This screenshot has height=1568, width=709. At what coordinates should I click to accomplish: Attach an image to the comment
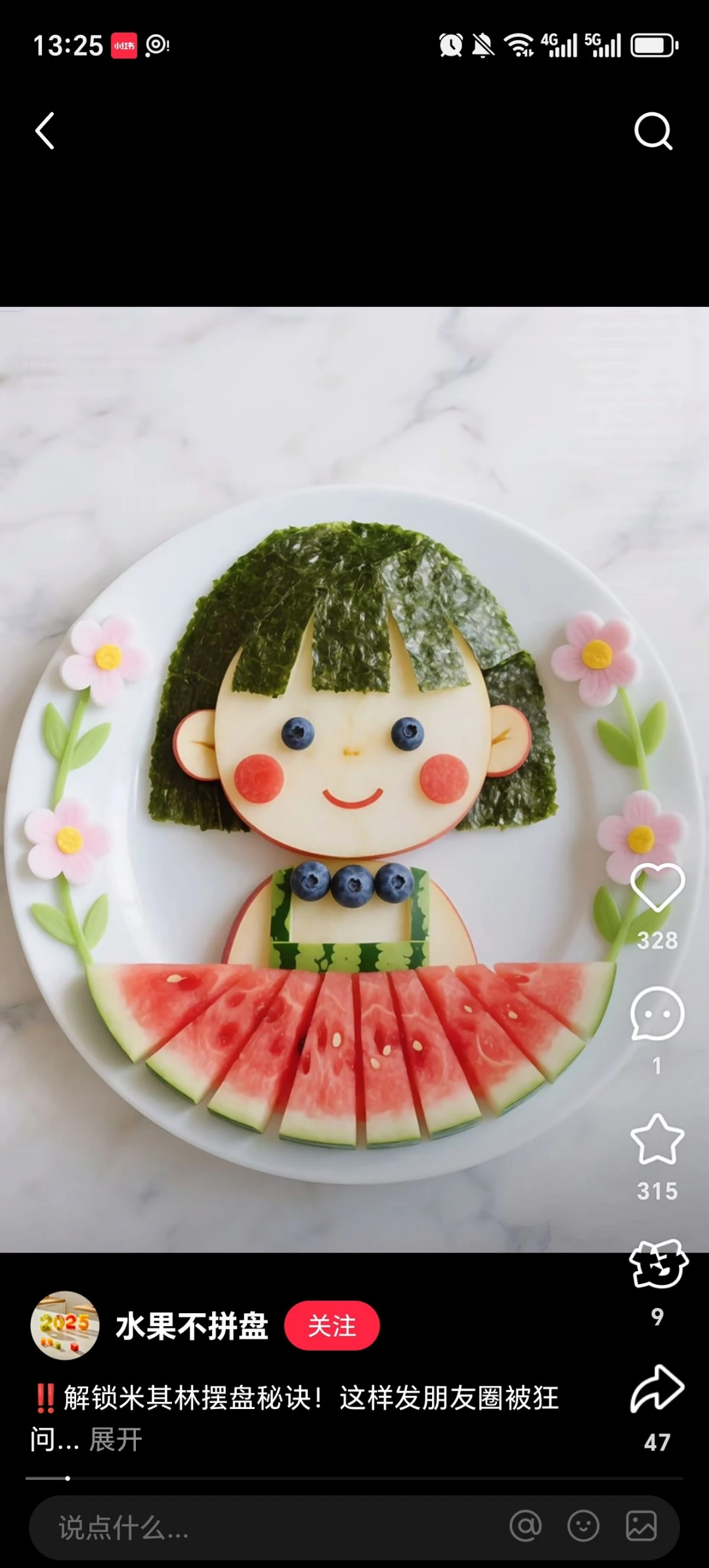pos(641,1526)
